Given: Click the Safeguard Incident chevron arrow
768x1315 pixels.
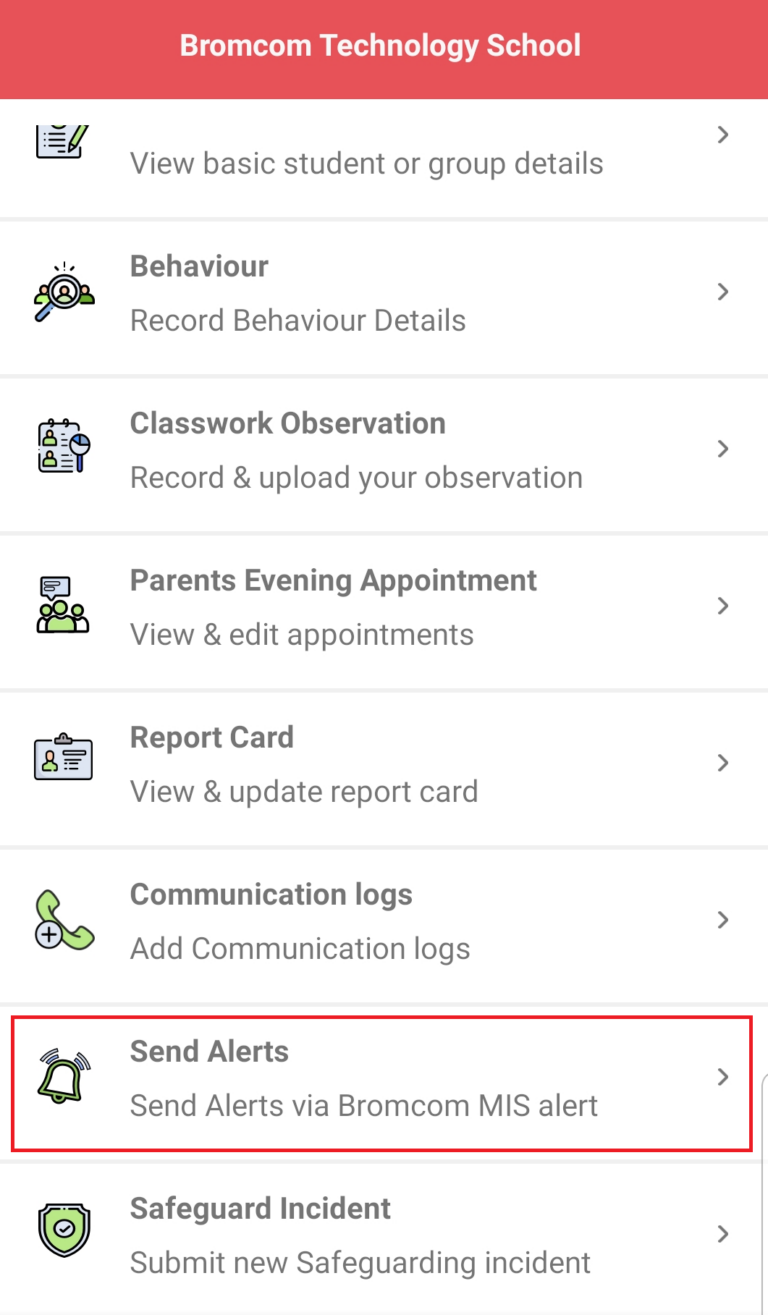Looking at the screenshot, I should (x=723, y=1233).
